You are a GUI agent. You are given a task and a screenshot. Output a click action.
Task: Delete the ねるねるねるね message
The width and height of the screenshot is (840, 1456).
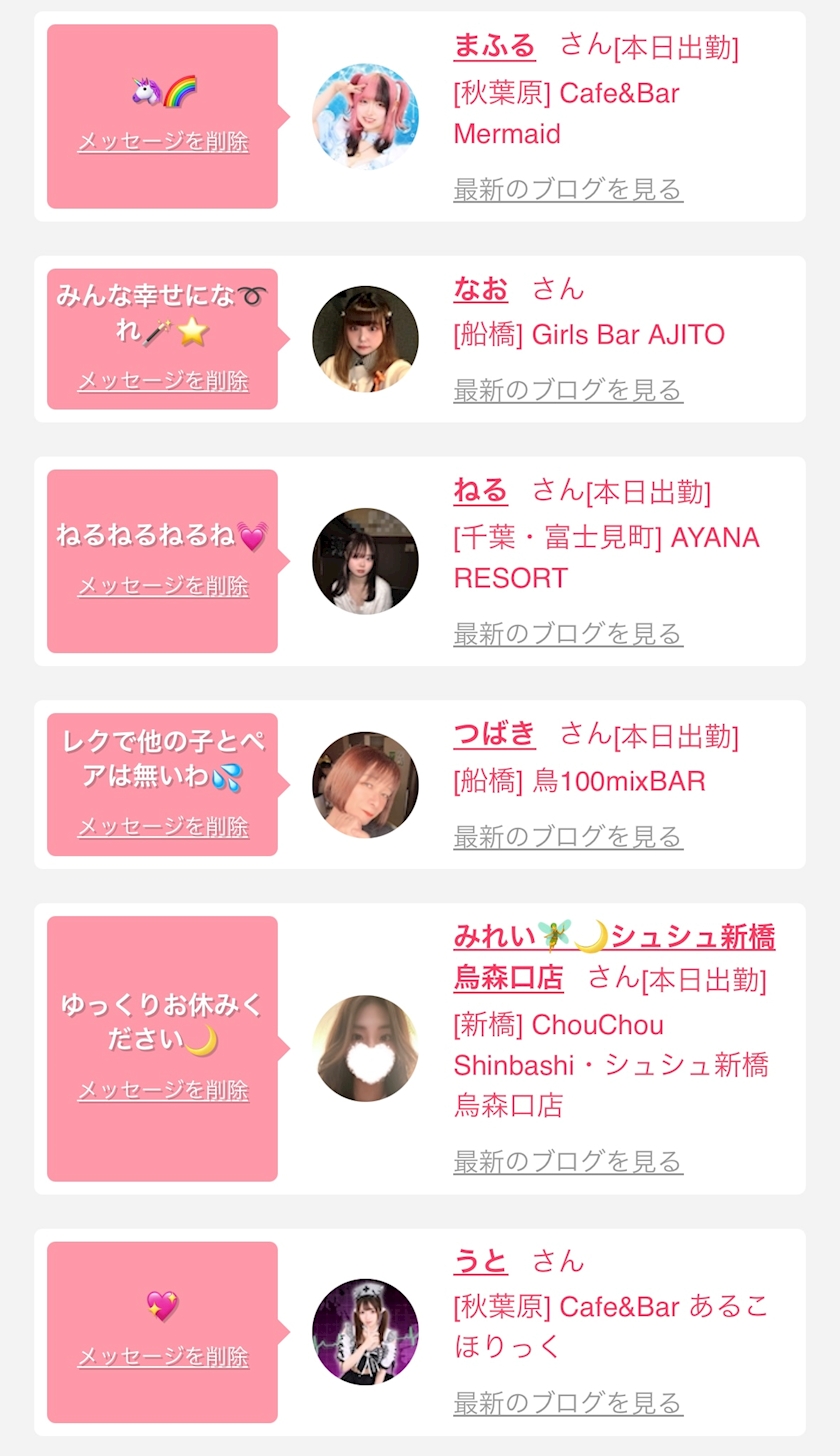pos(163,586)
